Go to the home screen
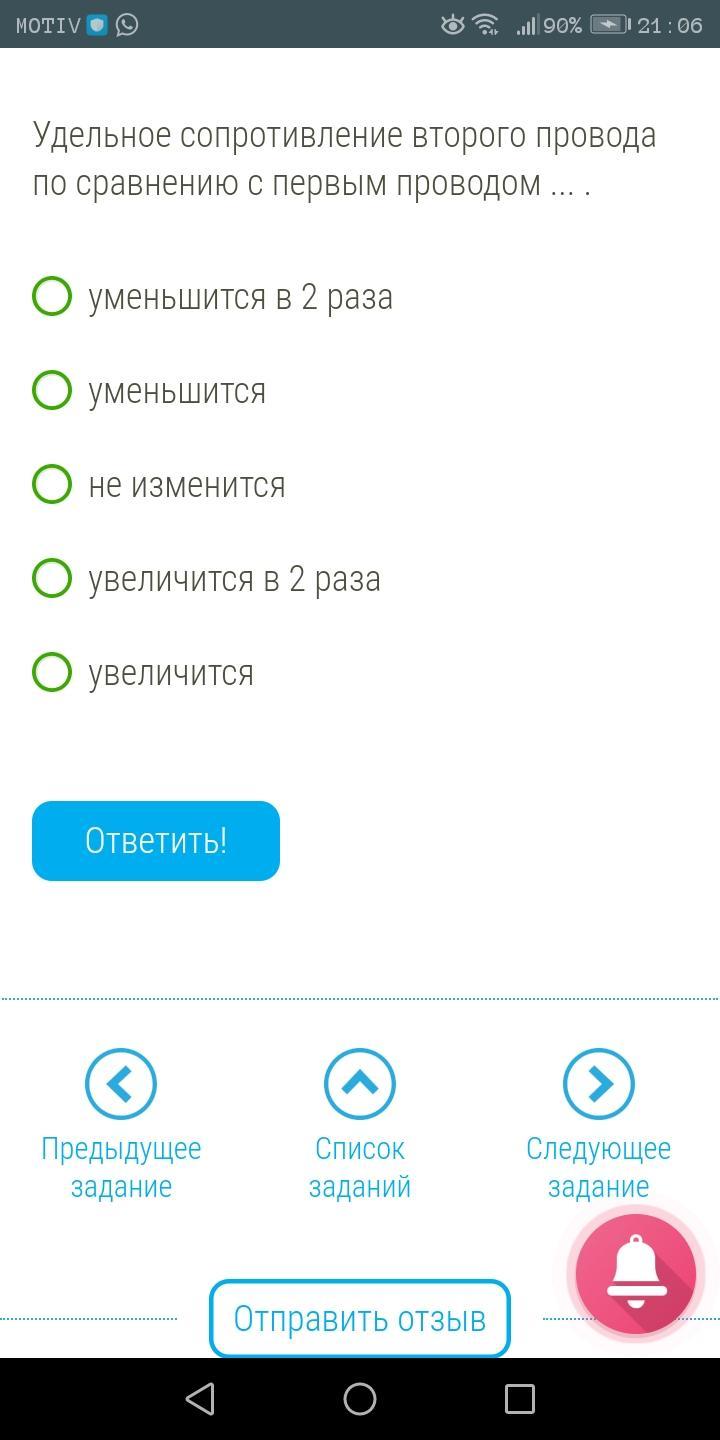Viewport: 720px width, 1440px height. [x=360, y=1399]
